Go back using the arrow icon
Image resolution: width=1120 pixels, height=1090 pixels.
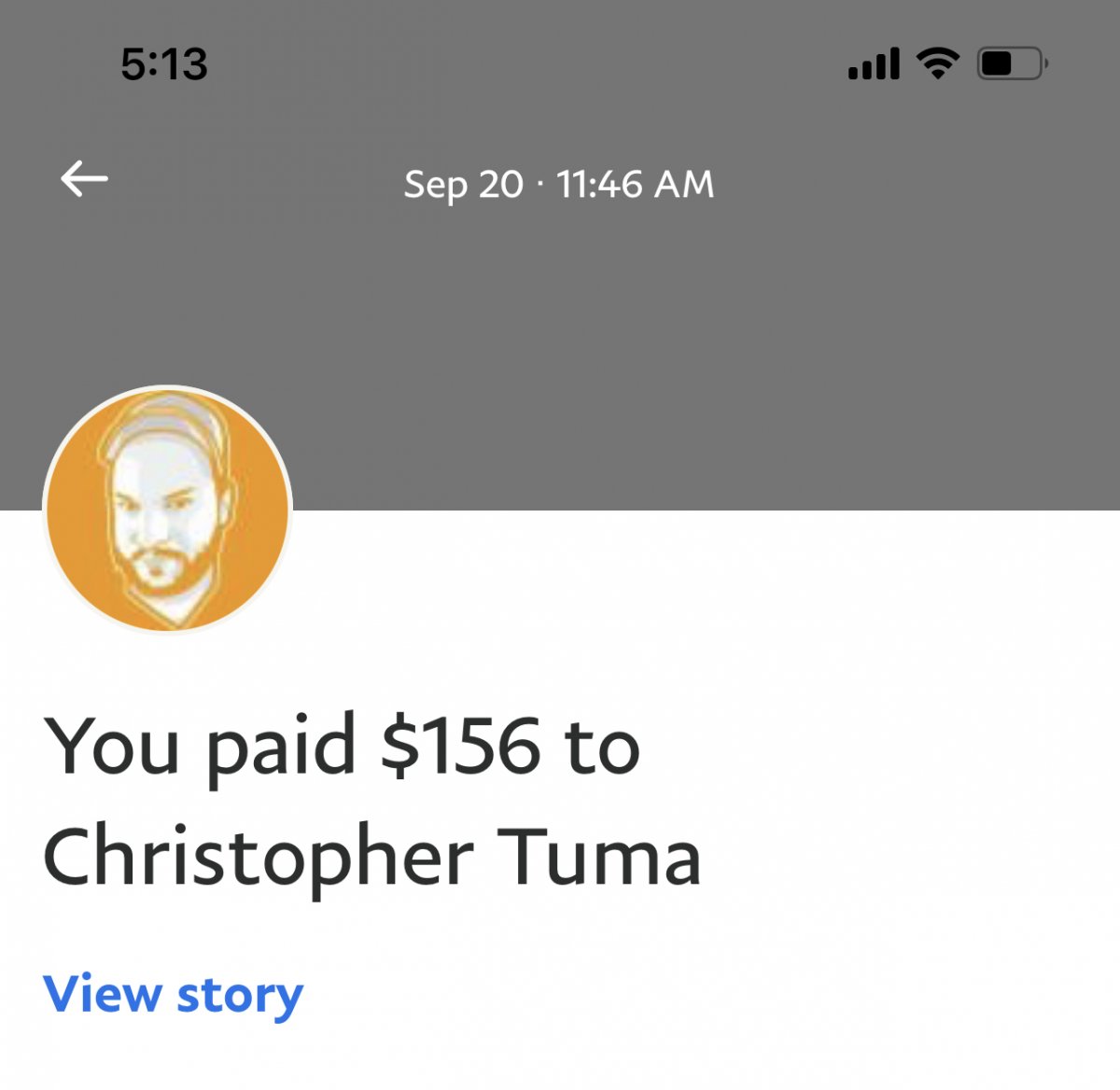point(84,179)
